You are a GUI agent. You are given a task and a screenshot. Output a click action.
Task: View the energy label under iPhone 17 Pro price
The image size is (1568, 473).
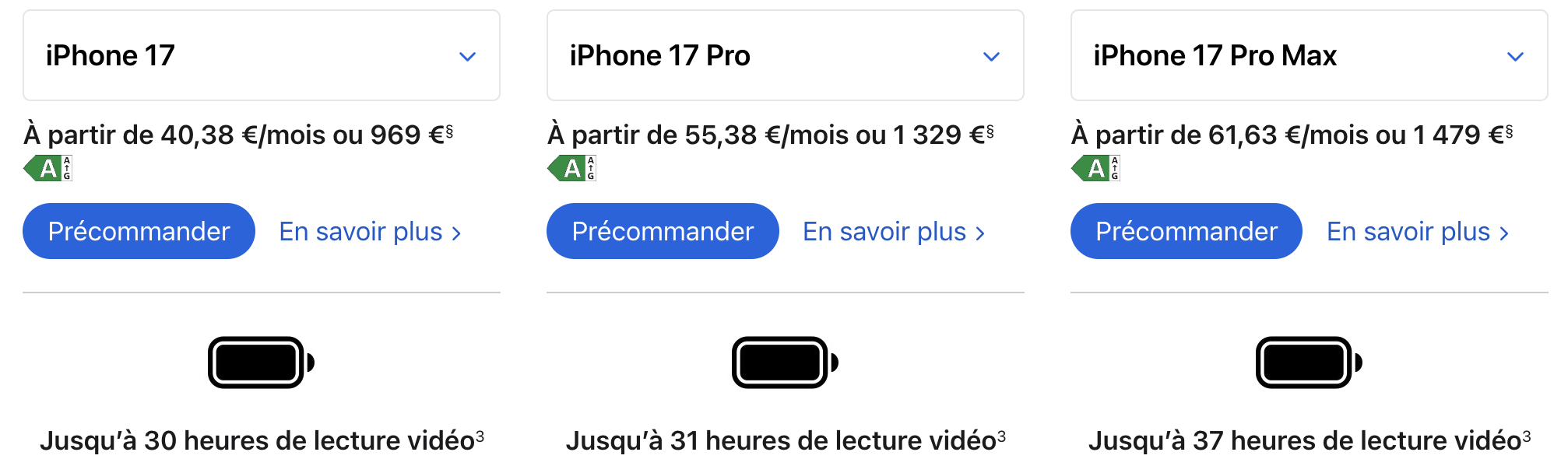pos(572,168)
